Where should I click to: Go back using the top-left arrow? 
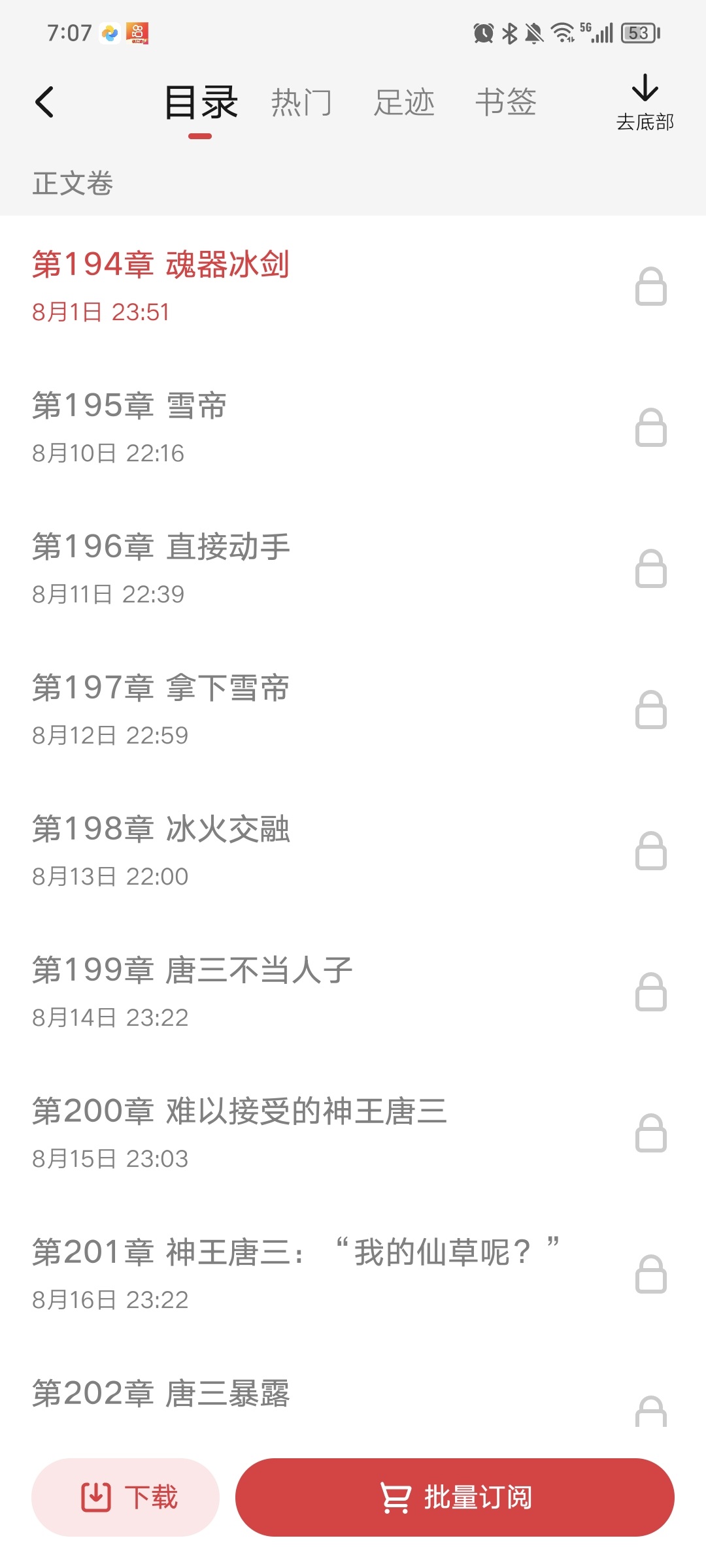(x=44, y=102)
